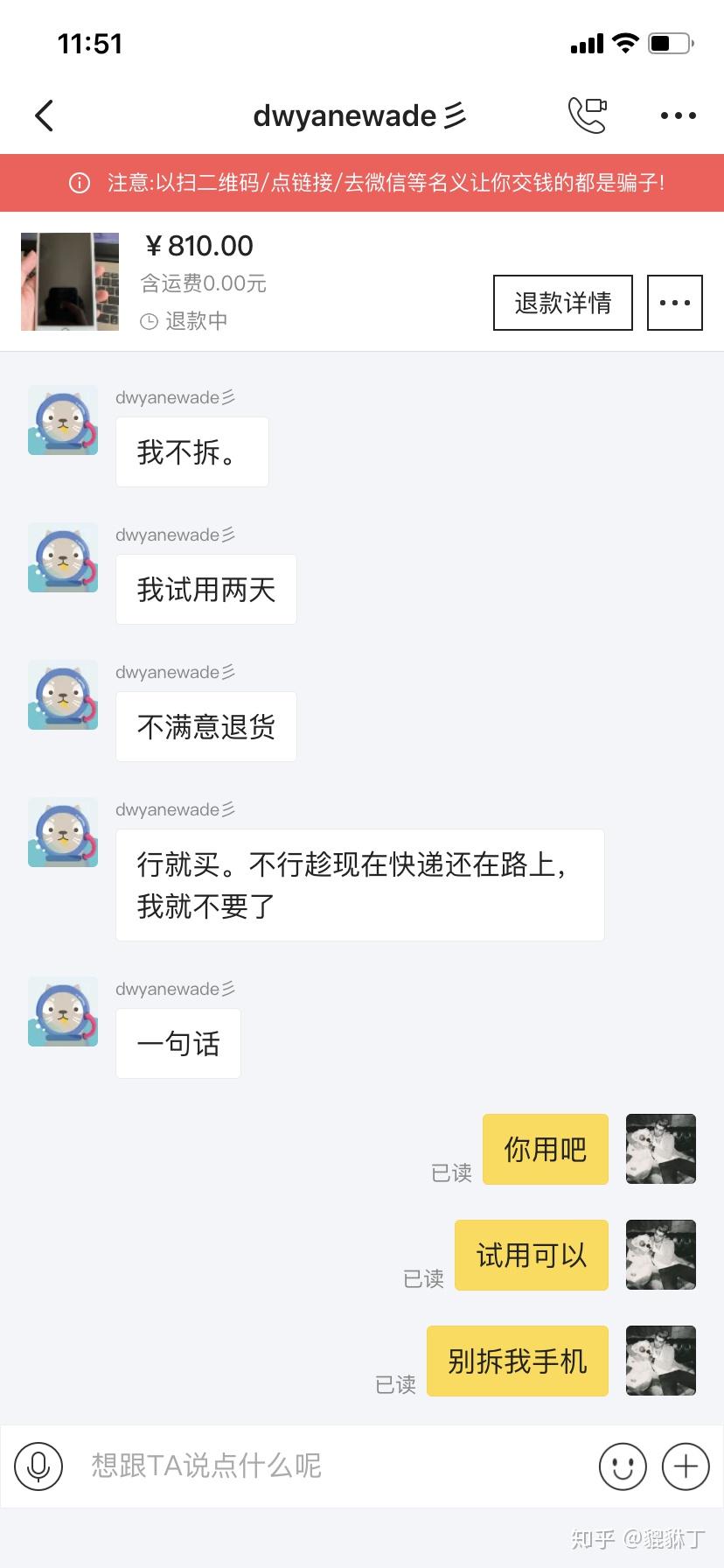This screenshot has height=1568, width=724.
Task: Start a voice or video call
Action: click(587, 115)
